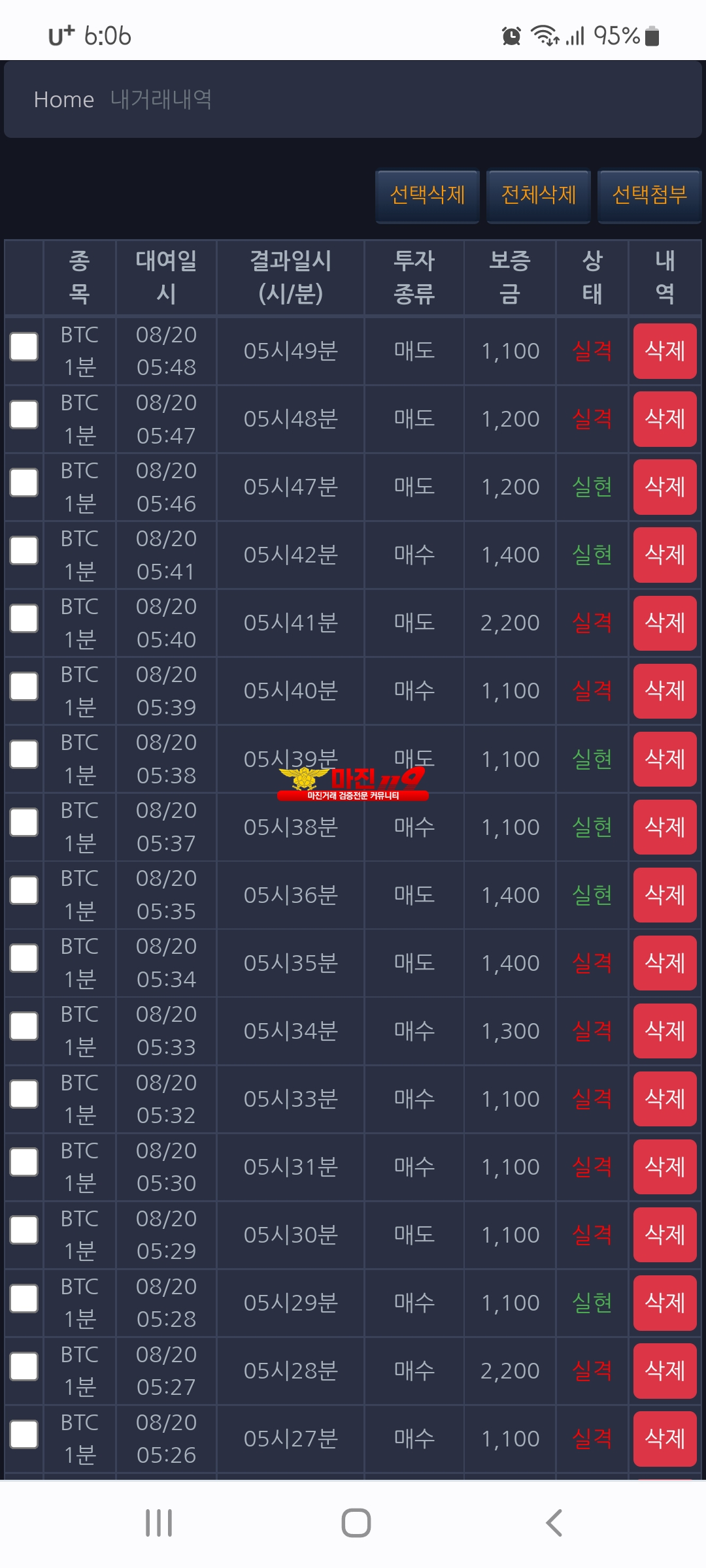The width and height of the screenshot is (706, 1568).
Task: Check the box for the 05:48 trade
Action: tap(24, 346)
